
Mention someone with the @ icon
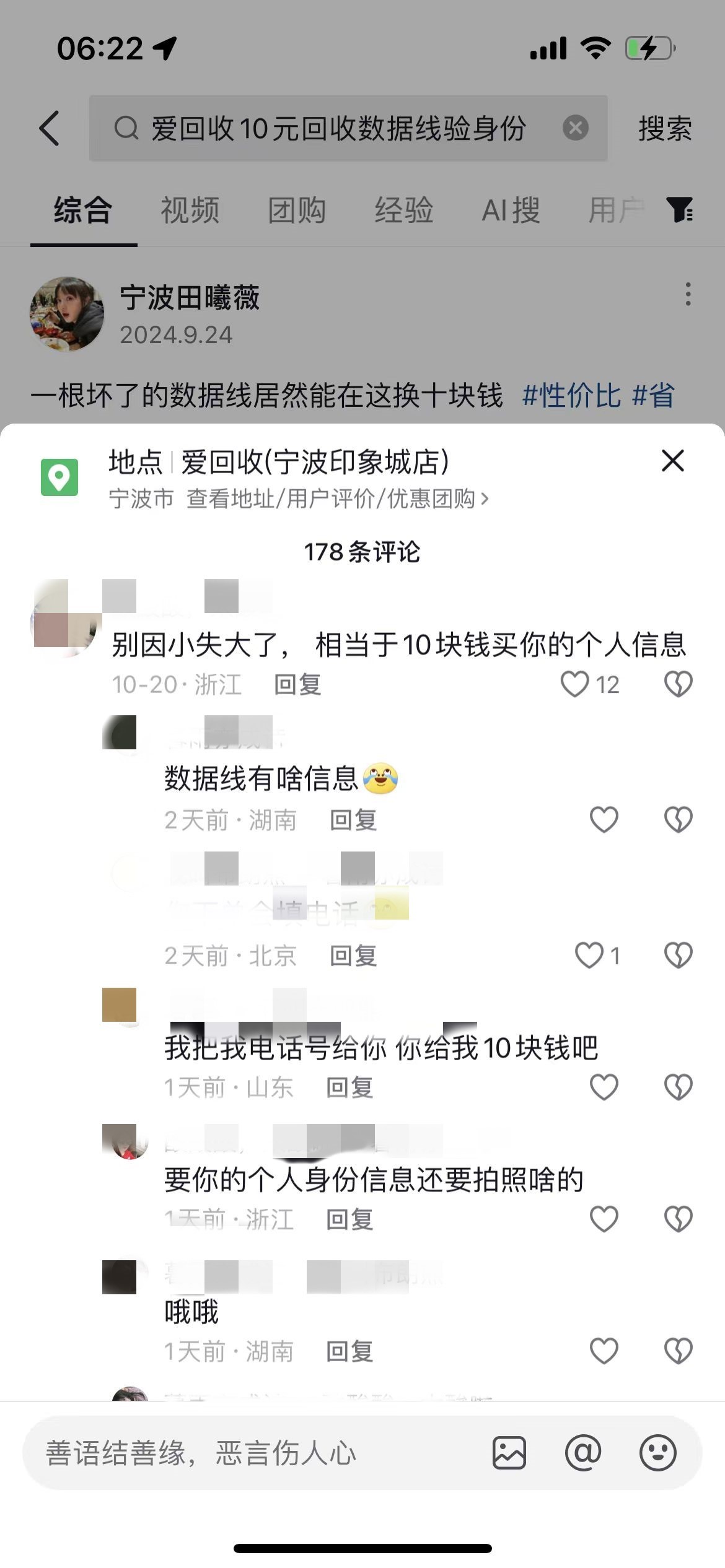tap(583, 1453)
